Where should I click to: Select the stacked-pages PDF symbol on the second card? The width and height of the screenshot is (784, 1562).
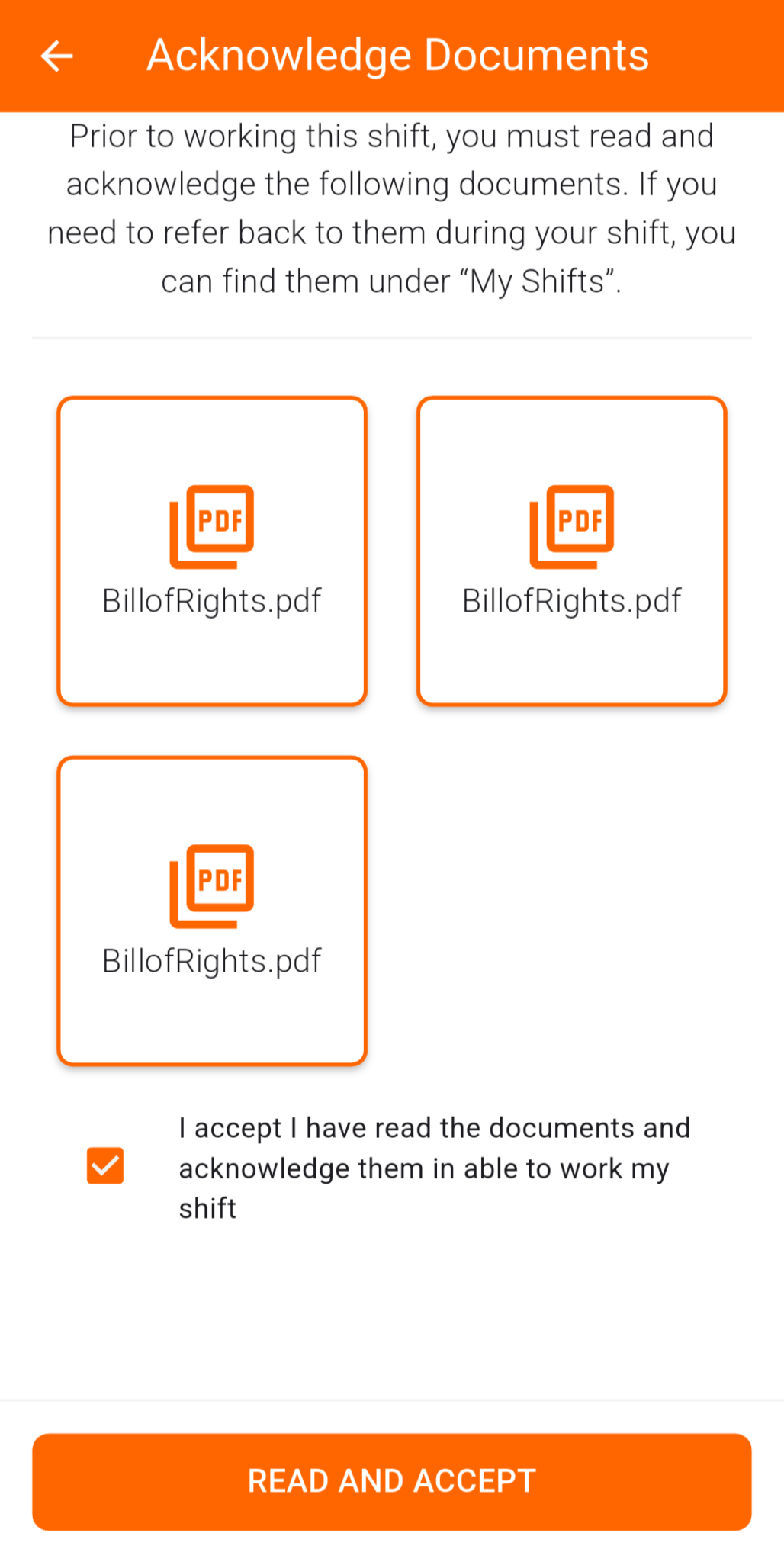570,525
